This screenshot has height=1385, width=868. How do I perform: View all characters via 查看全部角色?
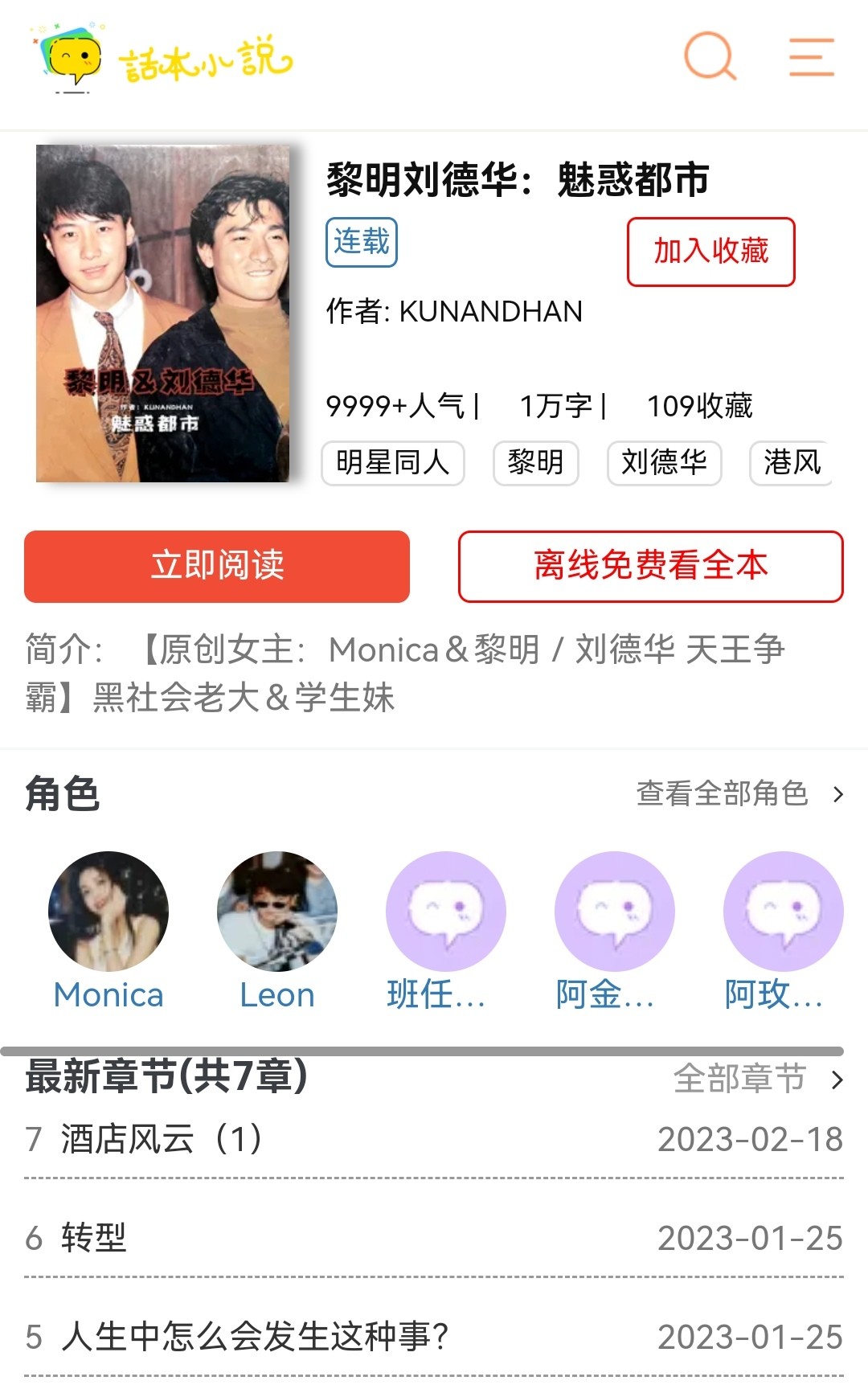[739, 794]
